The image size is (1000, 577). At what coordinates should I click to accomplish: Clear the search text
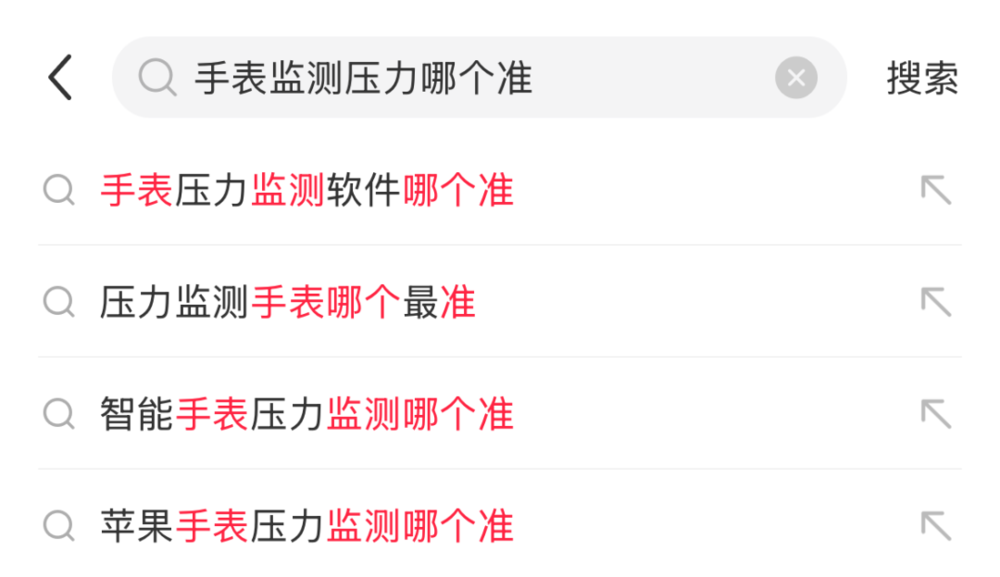pyautogui.click(x=796, y=78)
